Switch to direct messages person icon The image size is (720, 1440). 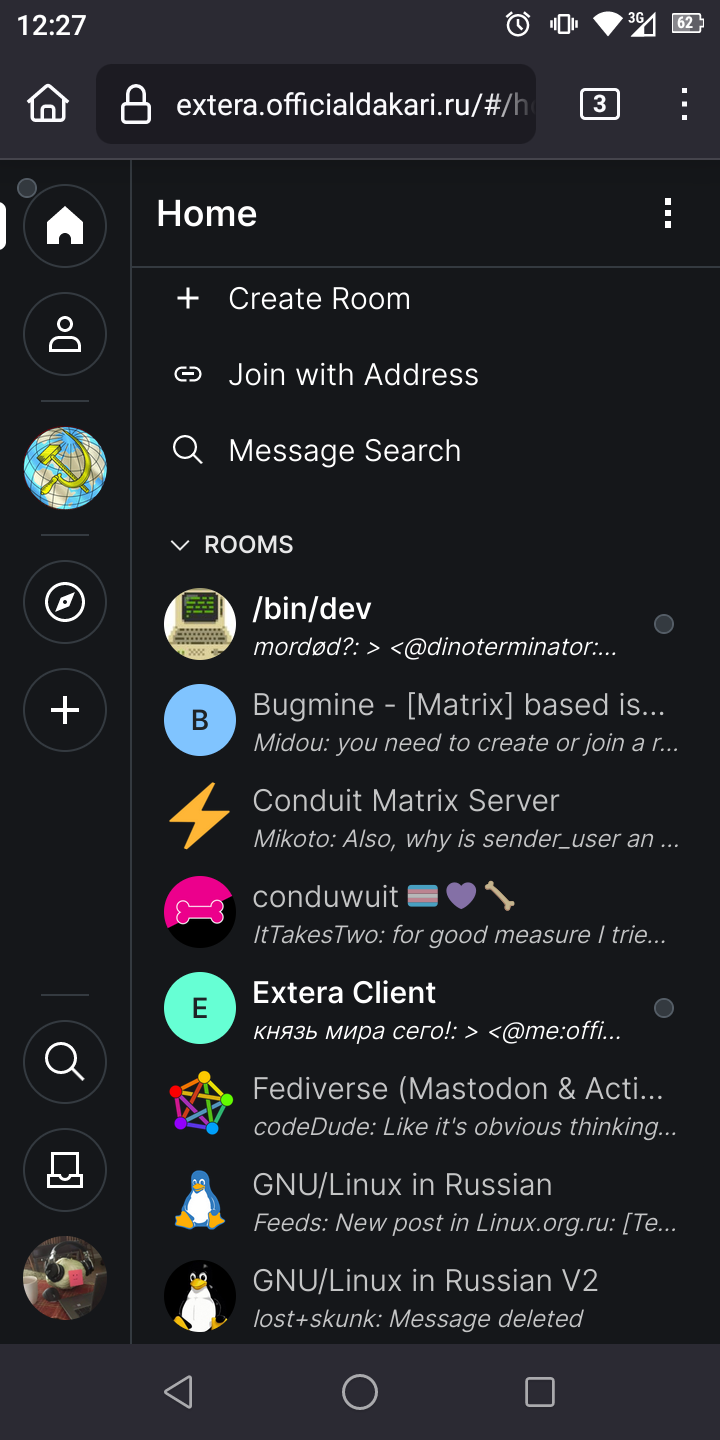(65, 334)
